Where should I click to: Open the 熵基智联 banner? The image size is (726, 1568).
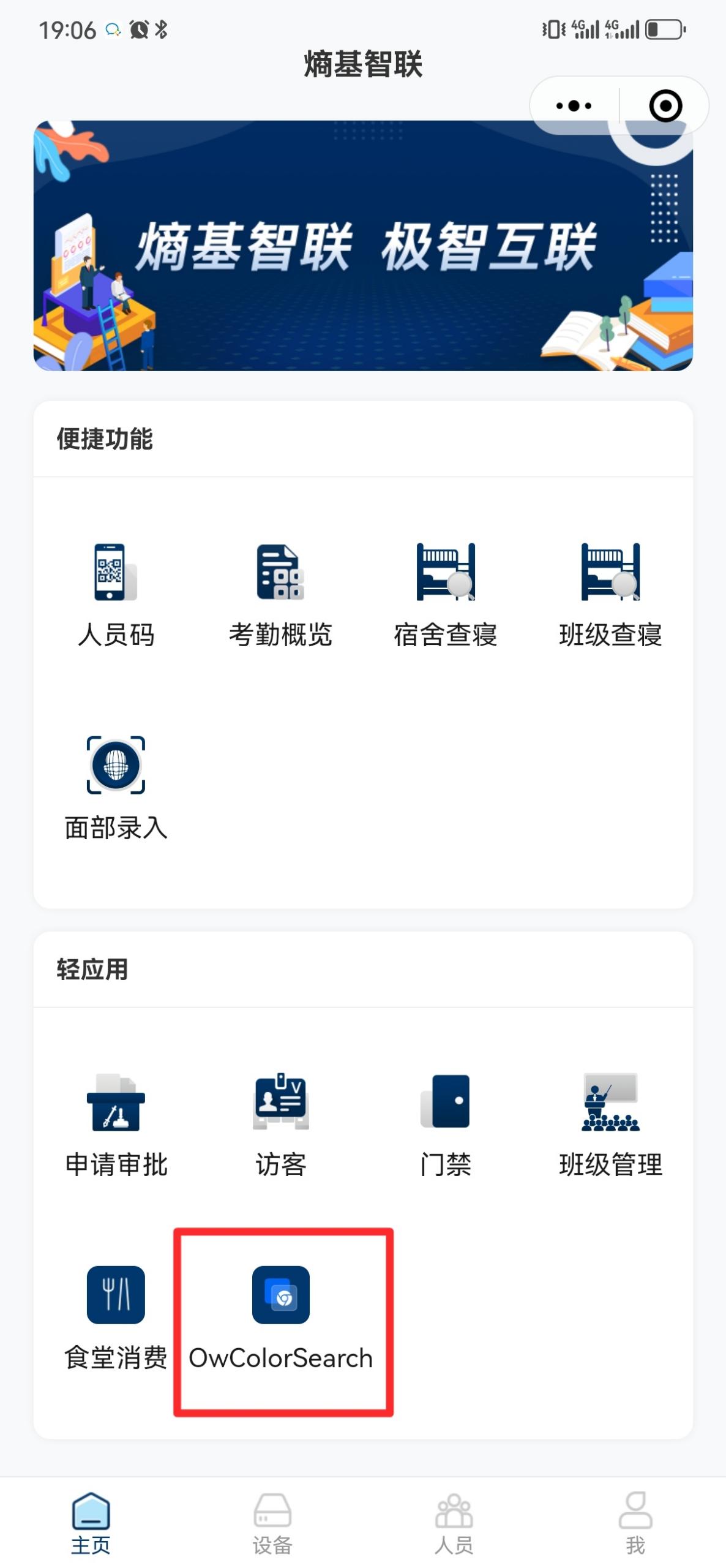coord(363,246)
